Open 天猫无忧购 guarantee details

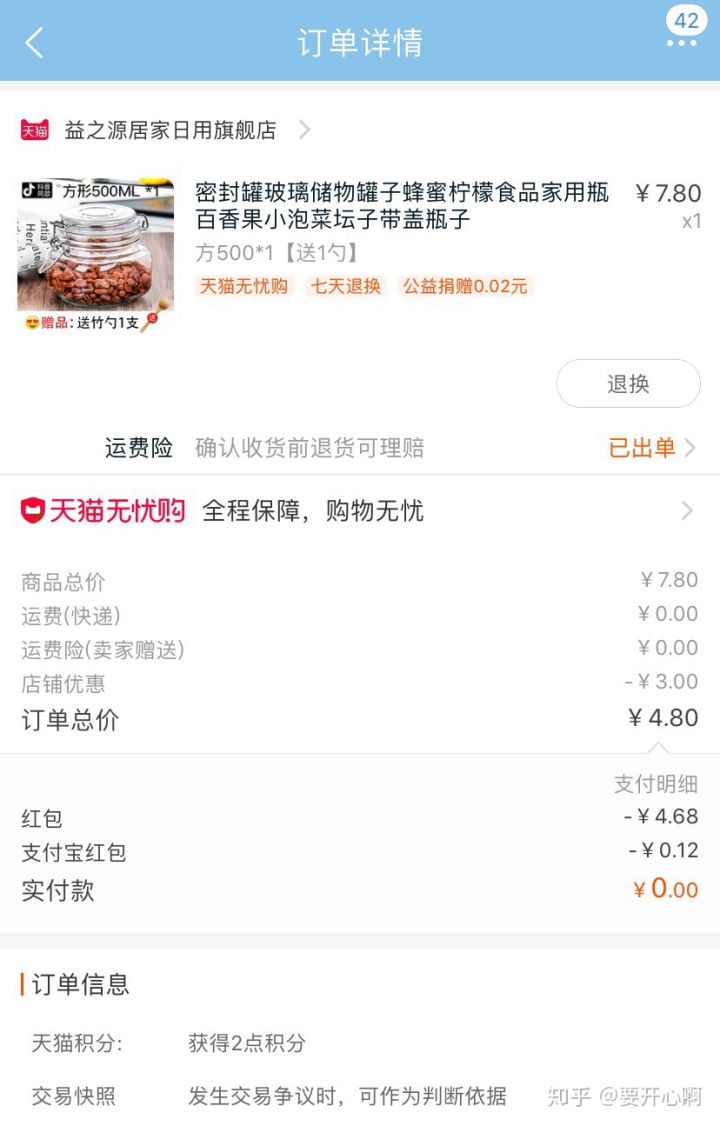[360, 511]
